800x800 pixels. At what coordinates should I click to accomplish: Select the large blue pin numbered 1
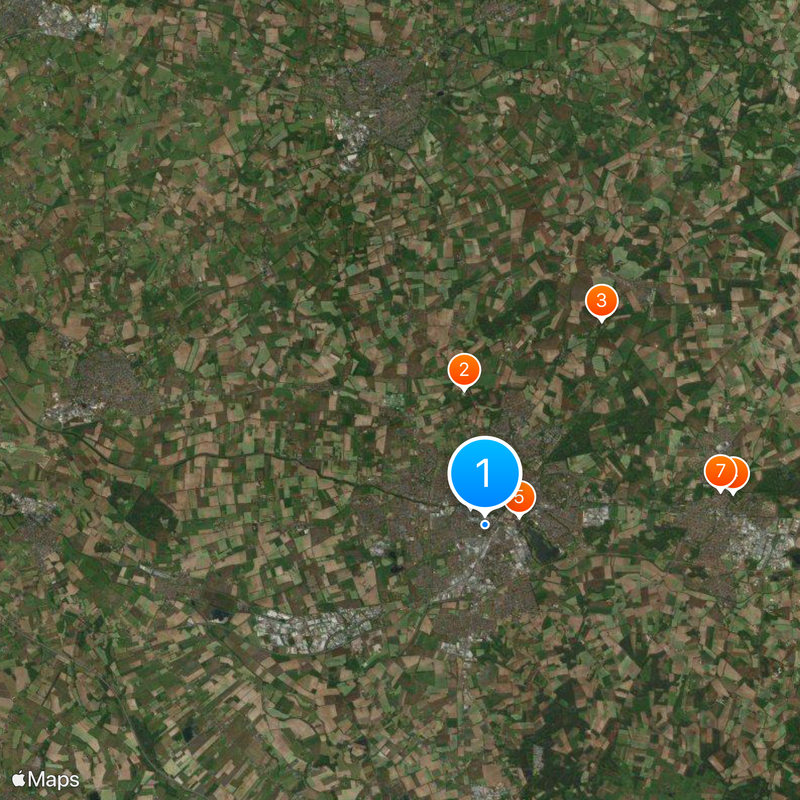(485, 472)
